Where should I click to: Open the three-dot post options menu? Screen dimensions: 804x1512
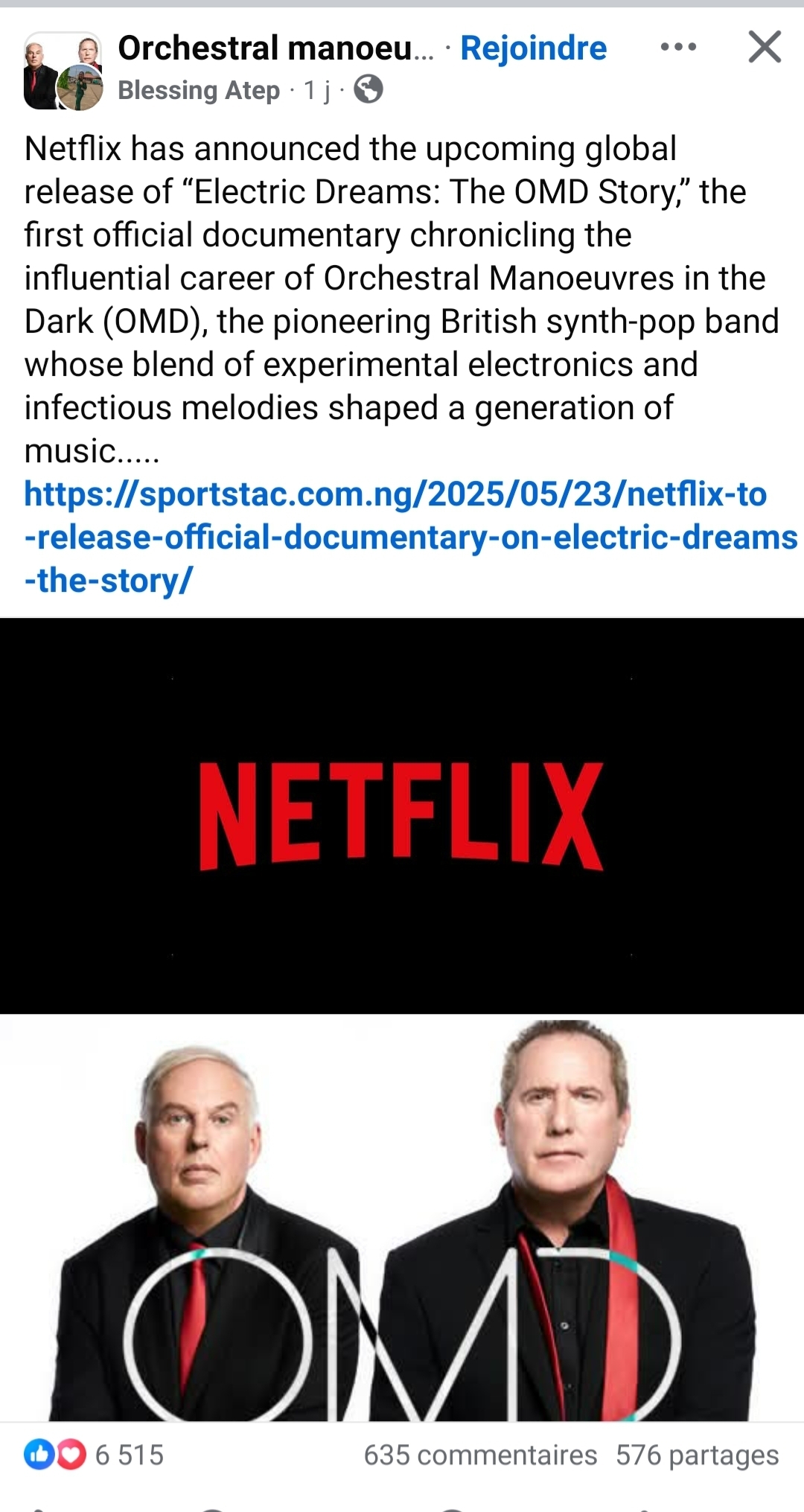[x=678, y=47]
